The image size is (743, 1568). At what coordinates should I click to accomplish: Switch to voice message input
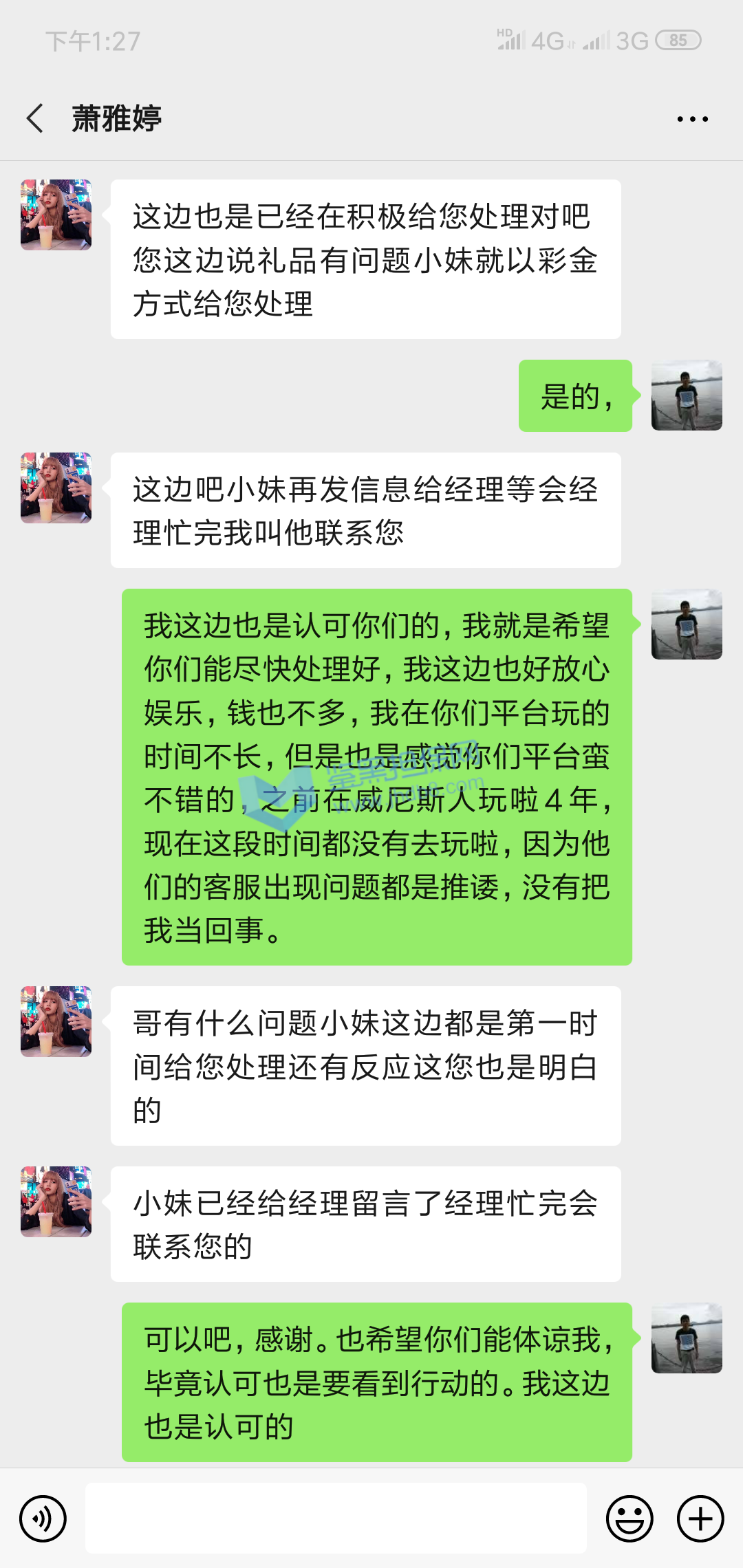click(43, 1518)
